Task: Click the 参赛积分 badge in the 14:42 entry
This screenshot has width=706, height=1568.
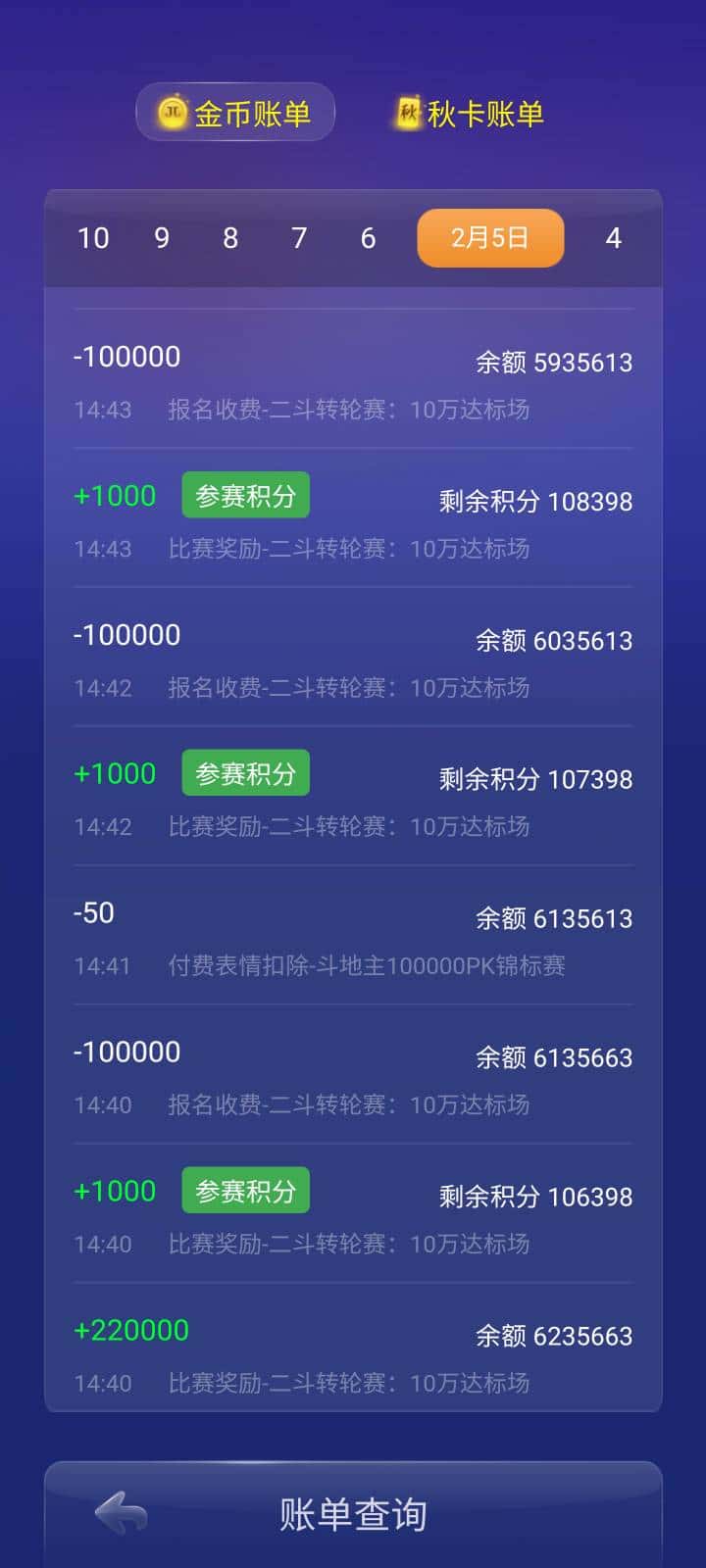Action: pos(245,772)
